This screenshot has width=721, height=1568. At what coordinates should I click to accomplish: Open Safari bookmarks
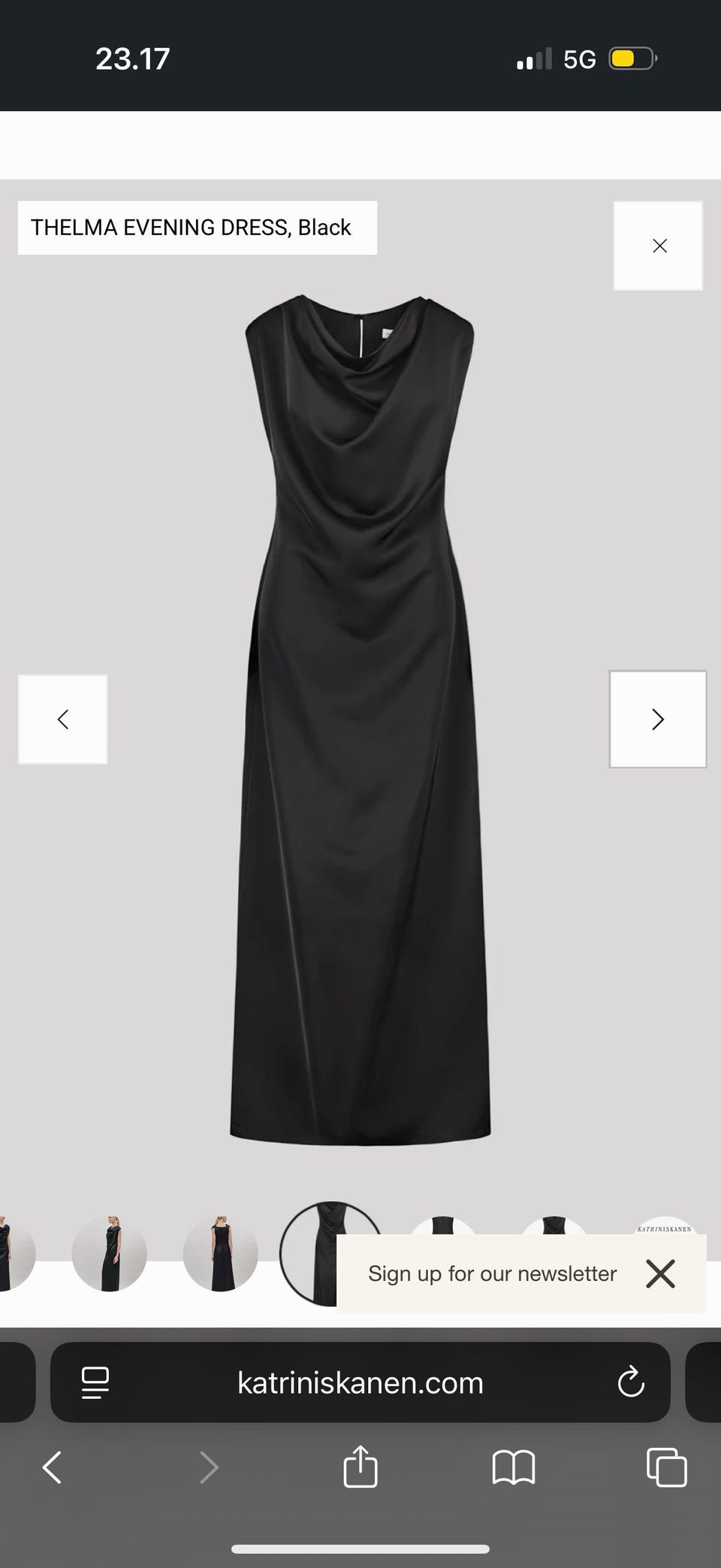pos(514,1467)
